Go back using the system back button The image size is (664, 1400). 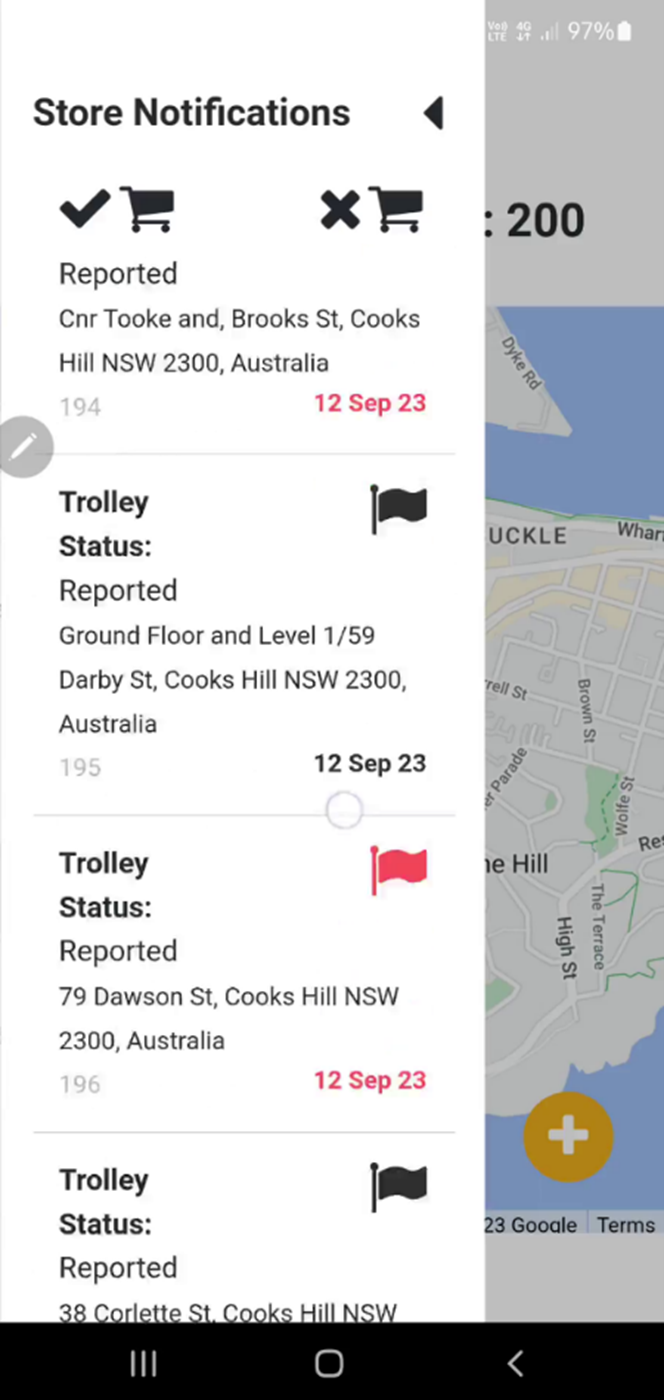coord(515,1363)
